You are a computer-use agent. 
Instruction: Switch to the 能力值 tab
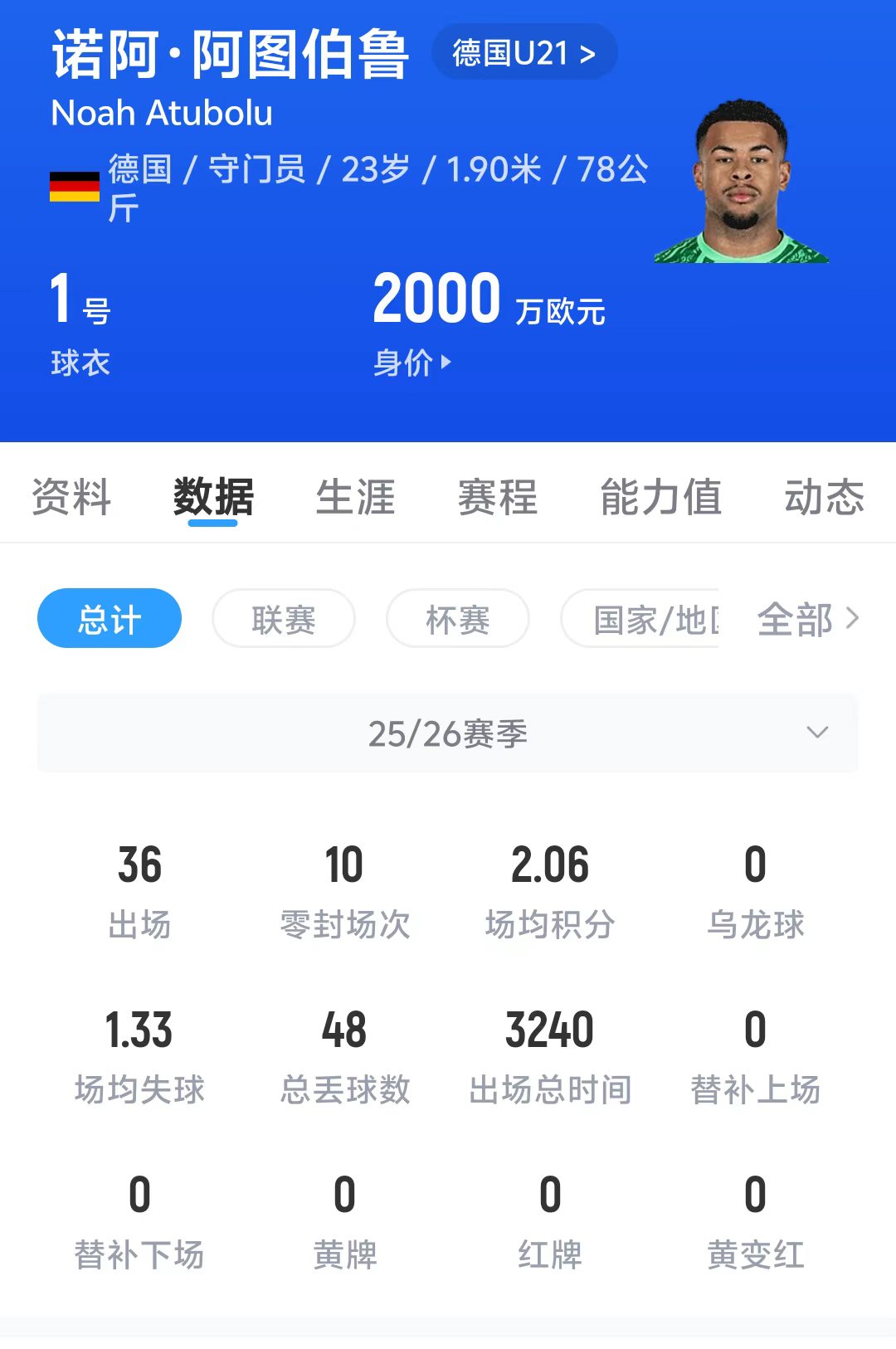pyautogui.click(x=660, y=498)
